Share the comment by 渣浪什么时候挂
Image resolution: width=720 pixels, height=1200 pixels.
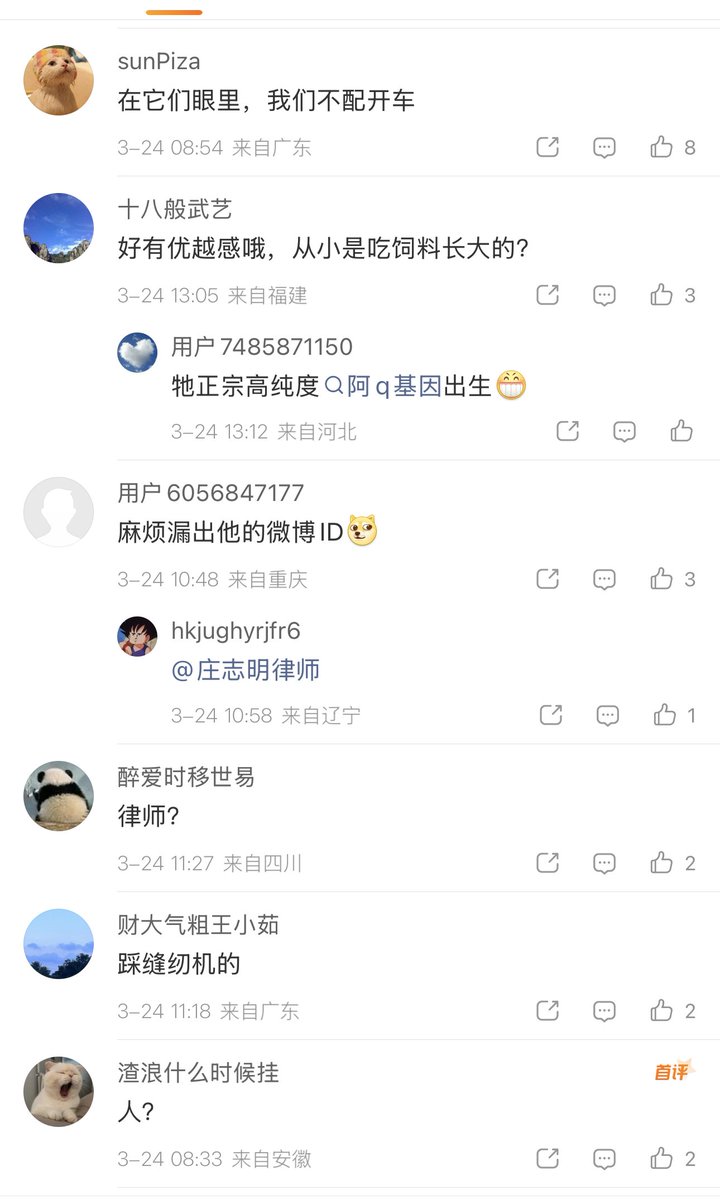coord(547,1159)
